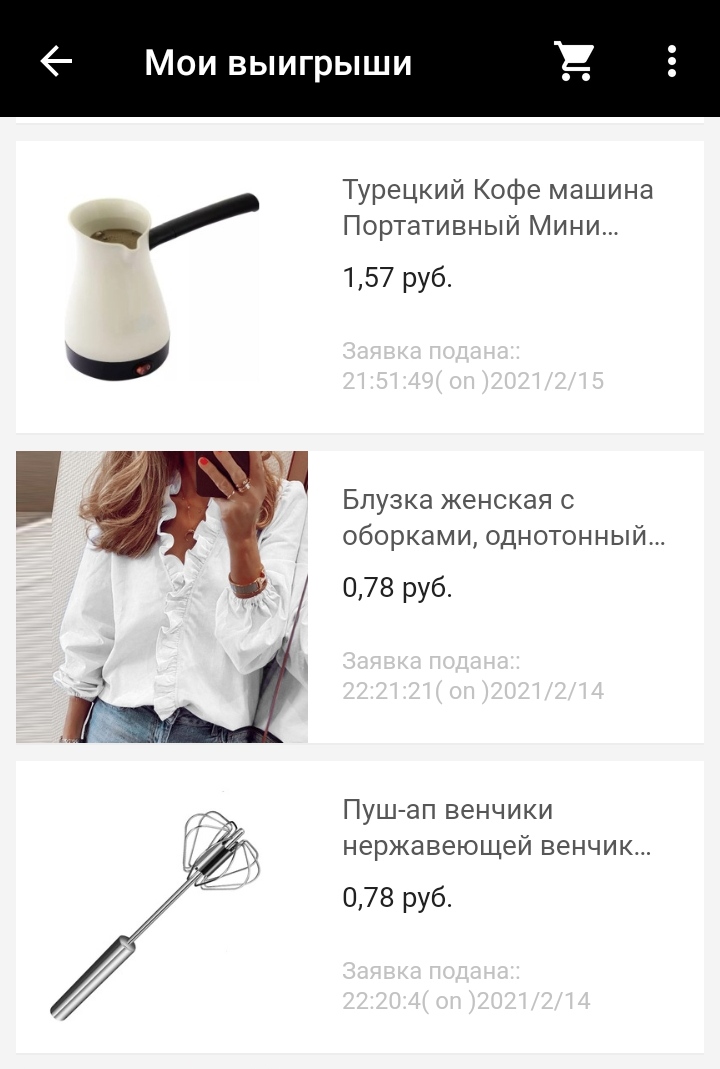
Task: Go back from Мои выигрыши
Action: tap(56, 62)
